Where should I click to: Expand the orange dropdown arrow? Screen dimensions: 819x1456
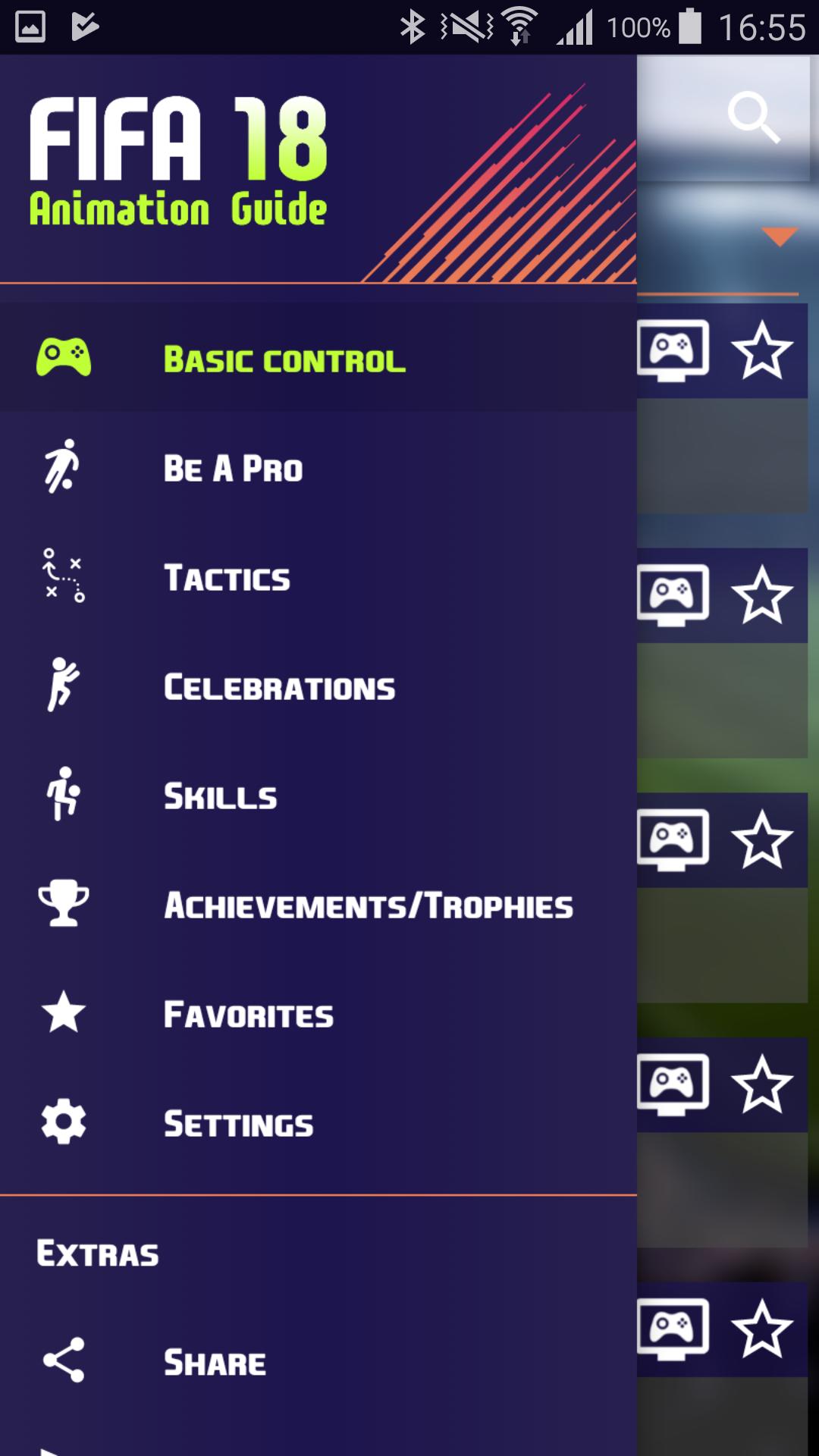[x=779, y=237]
